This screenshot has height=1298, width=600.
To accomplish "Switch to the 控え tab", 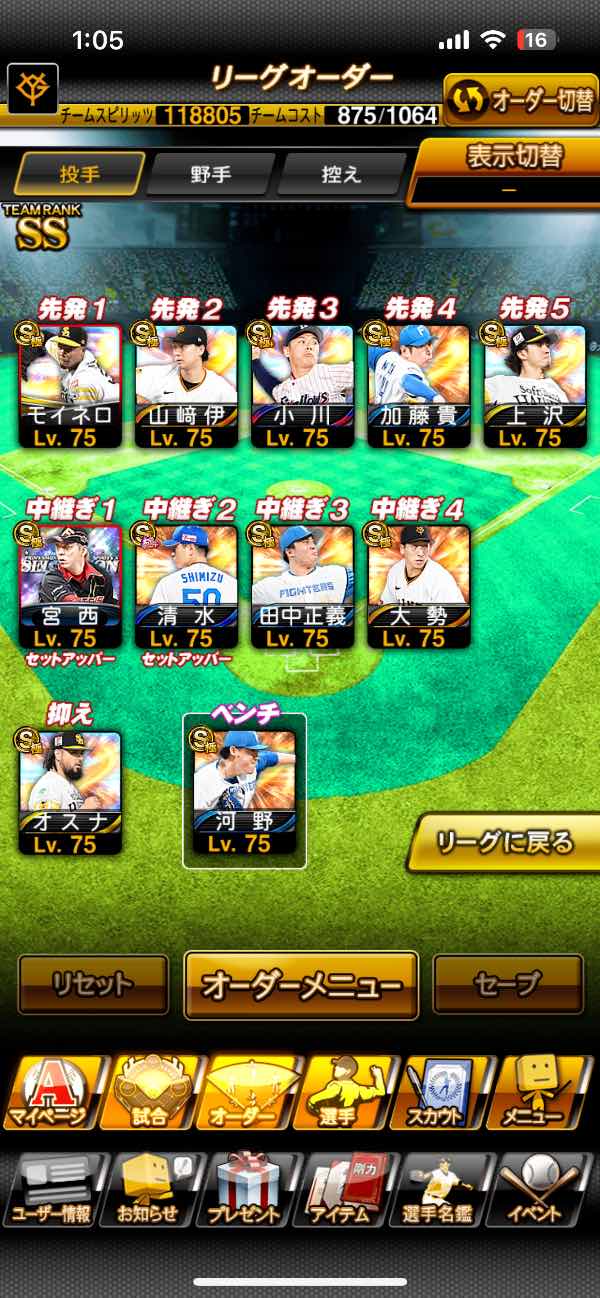I will (x=339, y=174).
